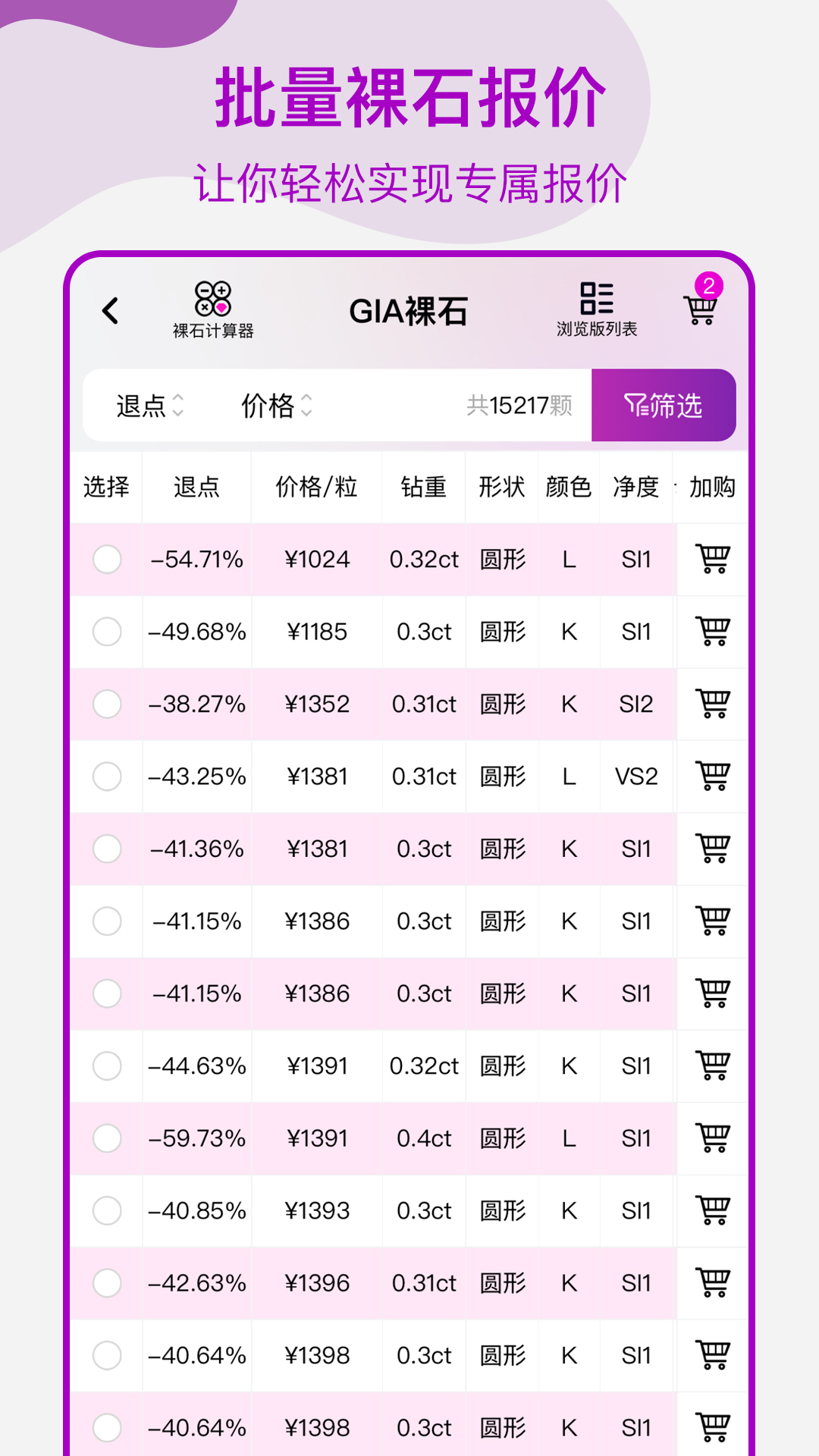Add the 0.4ct L color diamond to cart
Viewport: 819px width, 1456px height.
[711, 1137]
